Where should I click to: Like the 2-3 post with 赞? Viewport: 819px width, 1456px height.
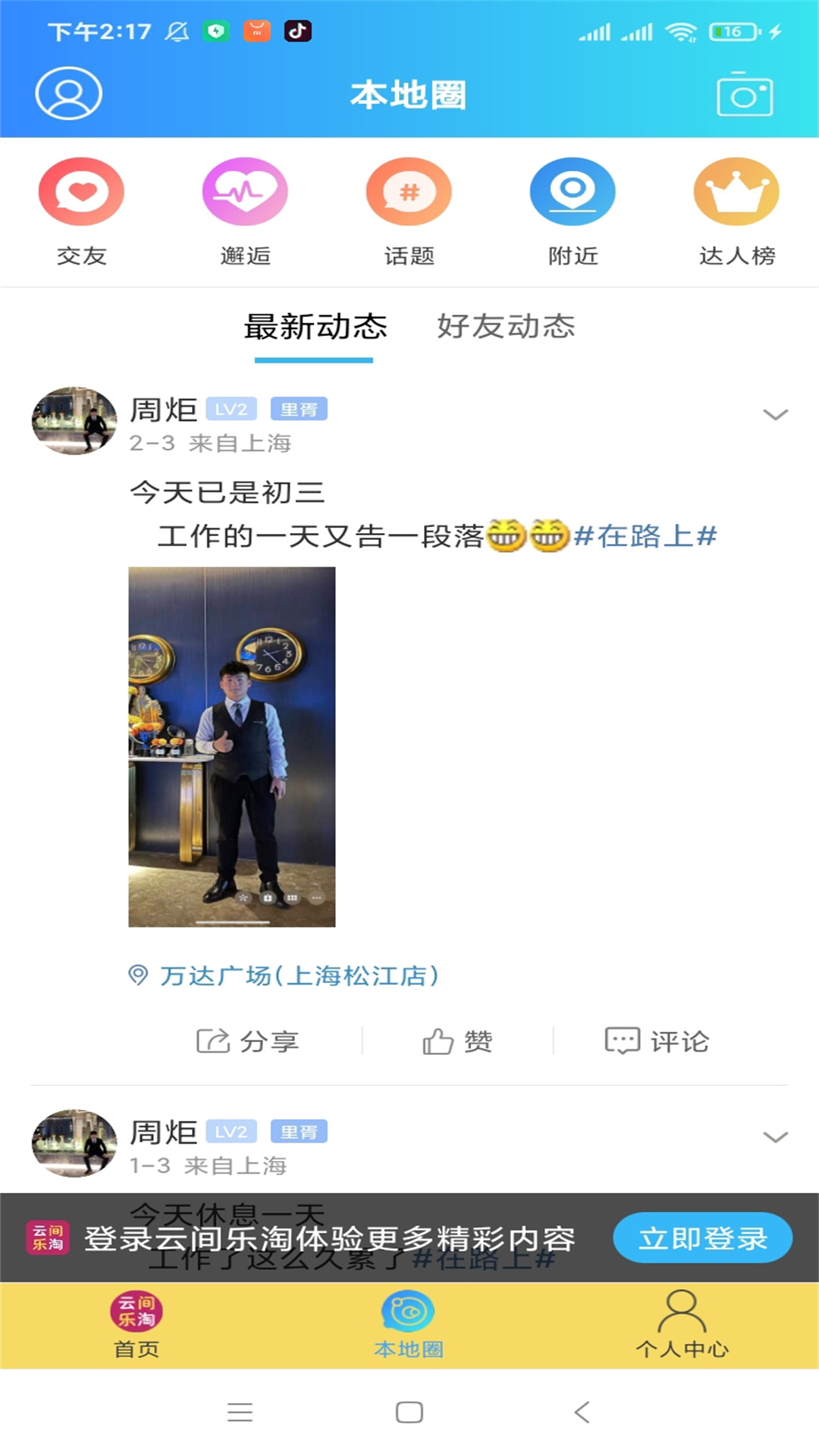coord(457,1041)
